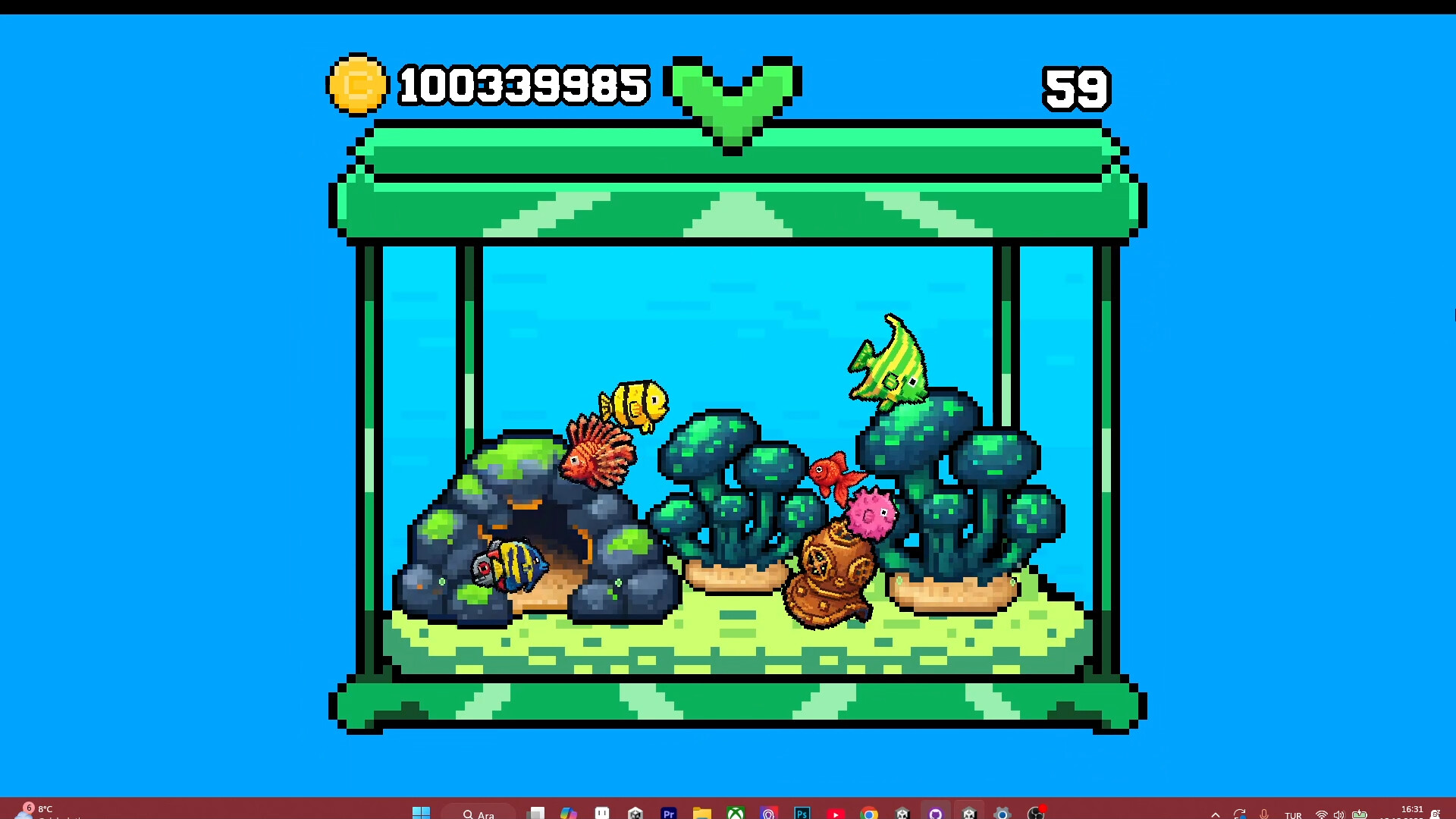
Task: Open the YouTube taskbar shortcut
Action: point(836,814)
